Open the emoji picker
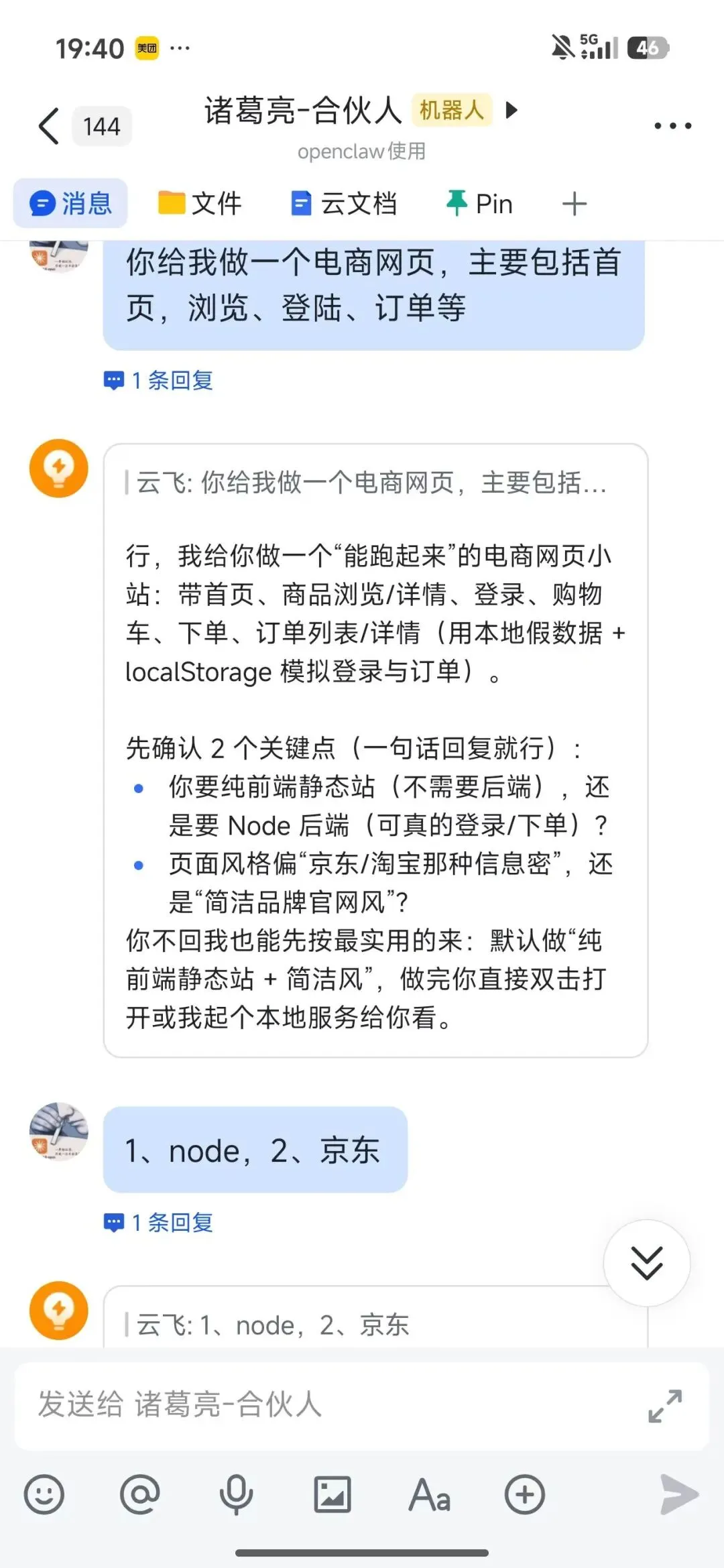 pos(44,1494)
